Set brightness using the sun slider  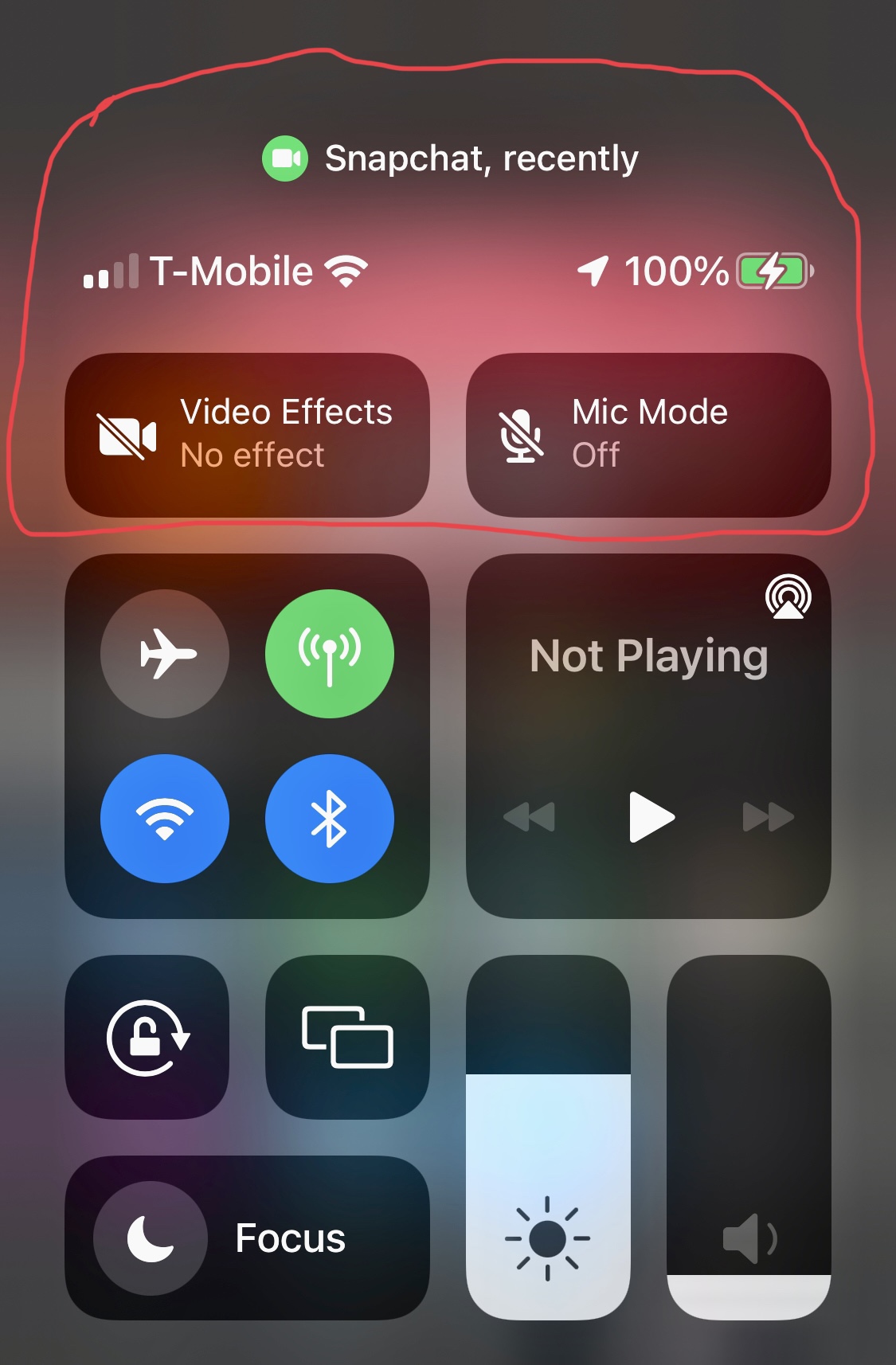[x=548, y=1137]
